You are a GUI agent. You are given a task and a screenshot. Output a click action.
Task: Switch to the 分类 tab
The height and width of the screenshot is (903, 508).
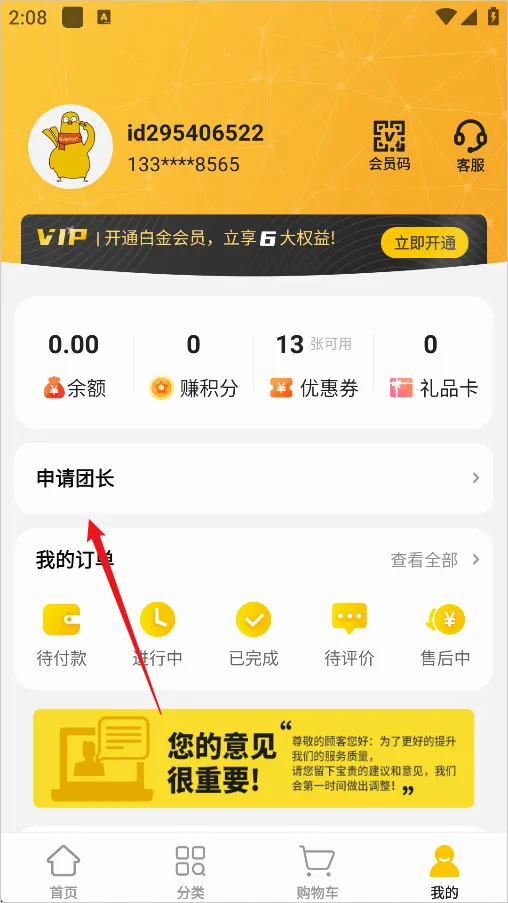click(x=191, y=871)
